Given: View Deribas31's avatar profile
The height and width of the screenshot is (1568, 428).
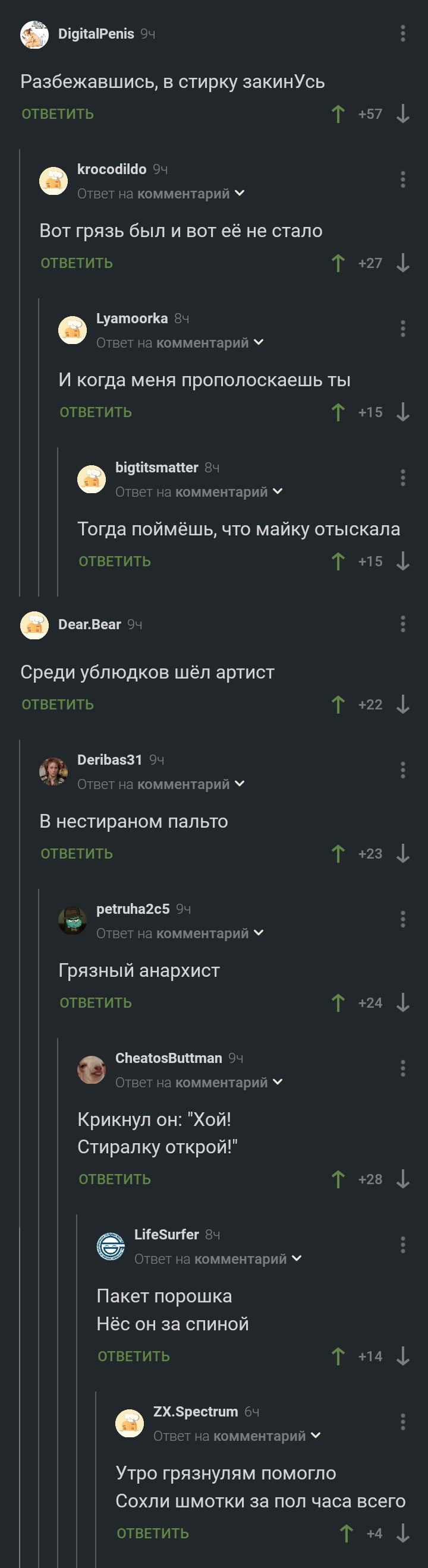Looking at the screenshot, I should pyautogui.click(x=53, y=771).
